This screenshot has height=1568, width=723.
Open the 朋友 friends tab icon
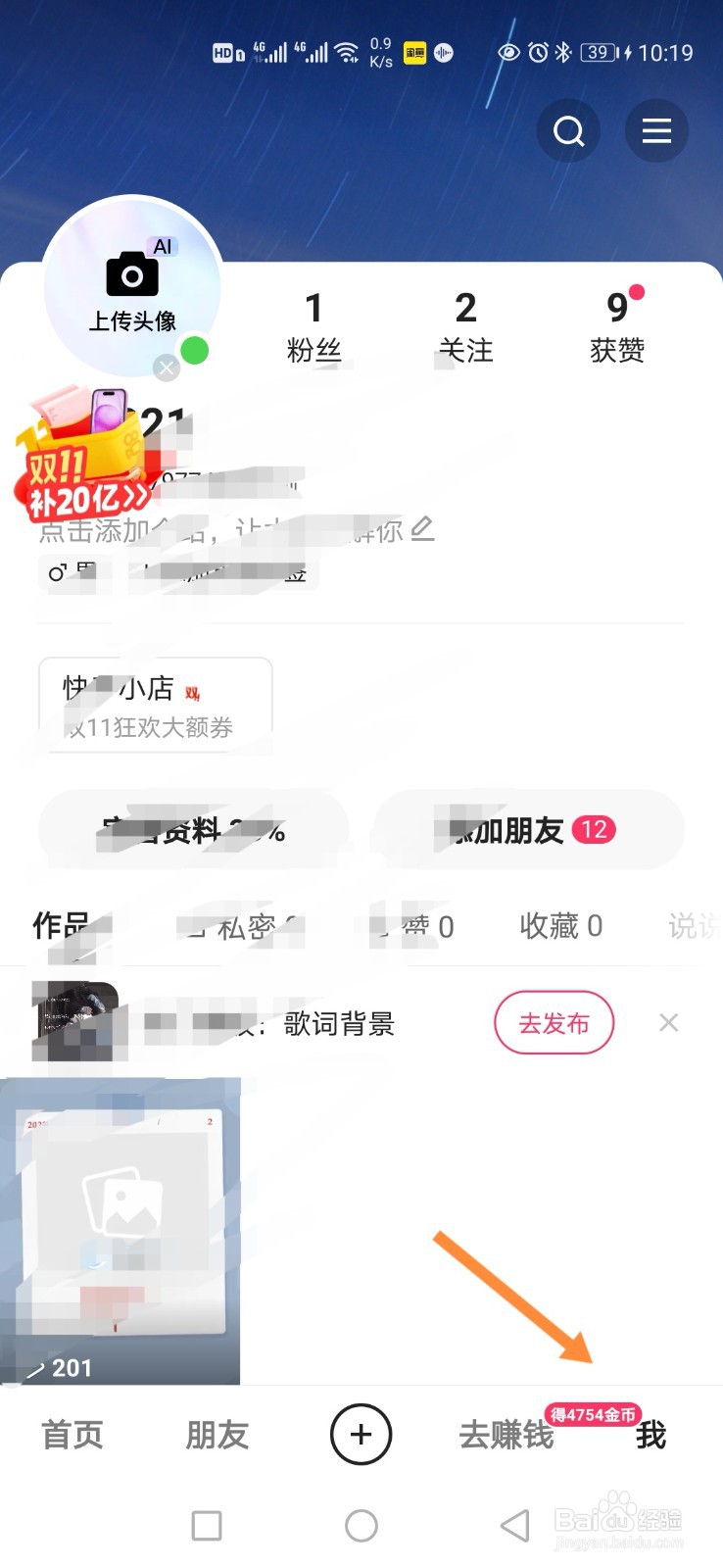pyautogui.click(x=216, y=1435)
